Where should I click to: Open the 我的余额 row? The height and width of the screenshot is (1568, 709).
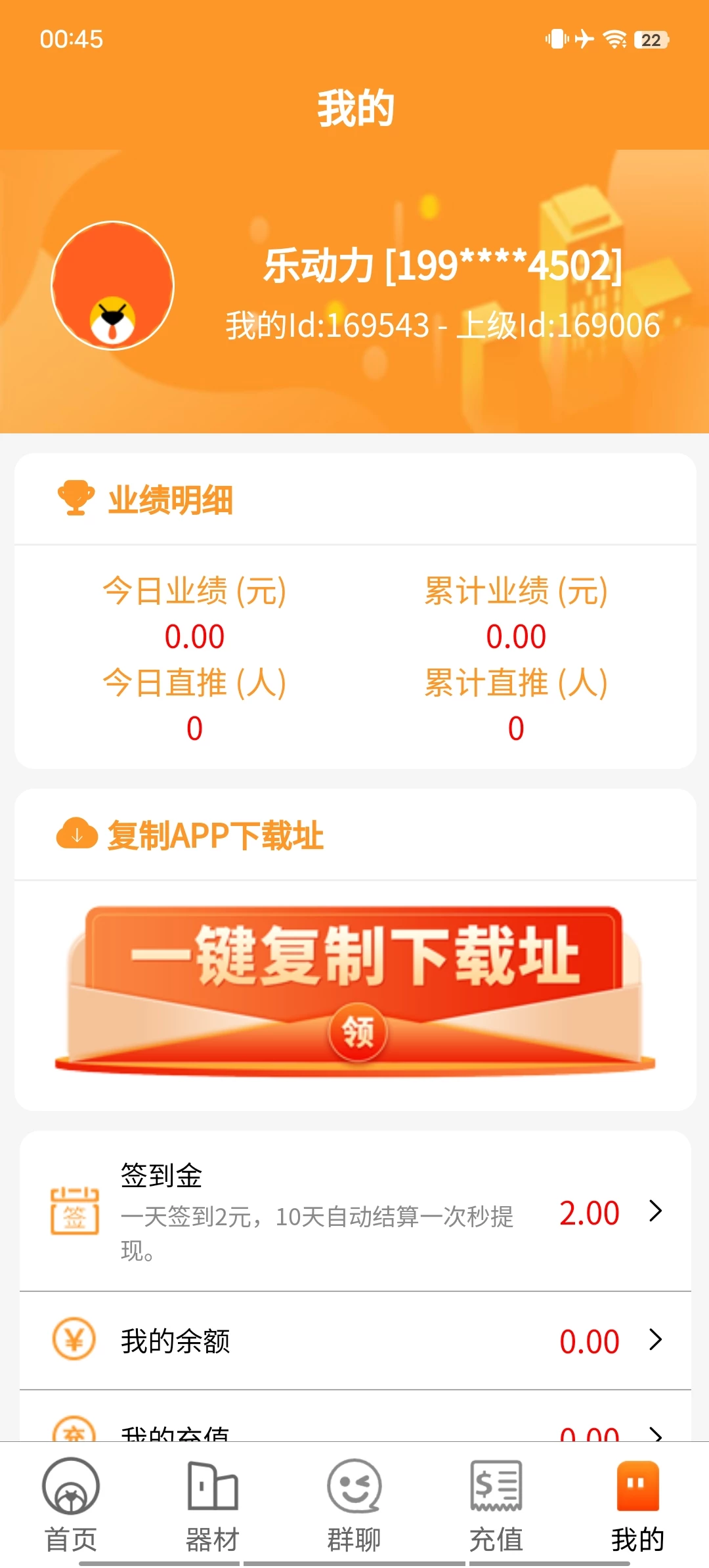pos(355,1341)
